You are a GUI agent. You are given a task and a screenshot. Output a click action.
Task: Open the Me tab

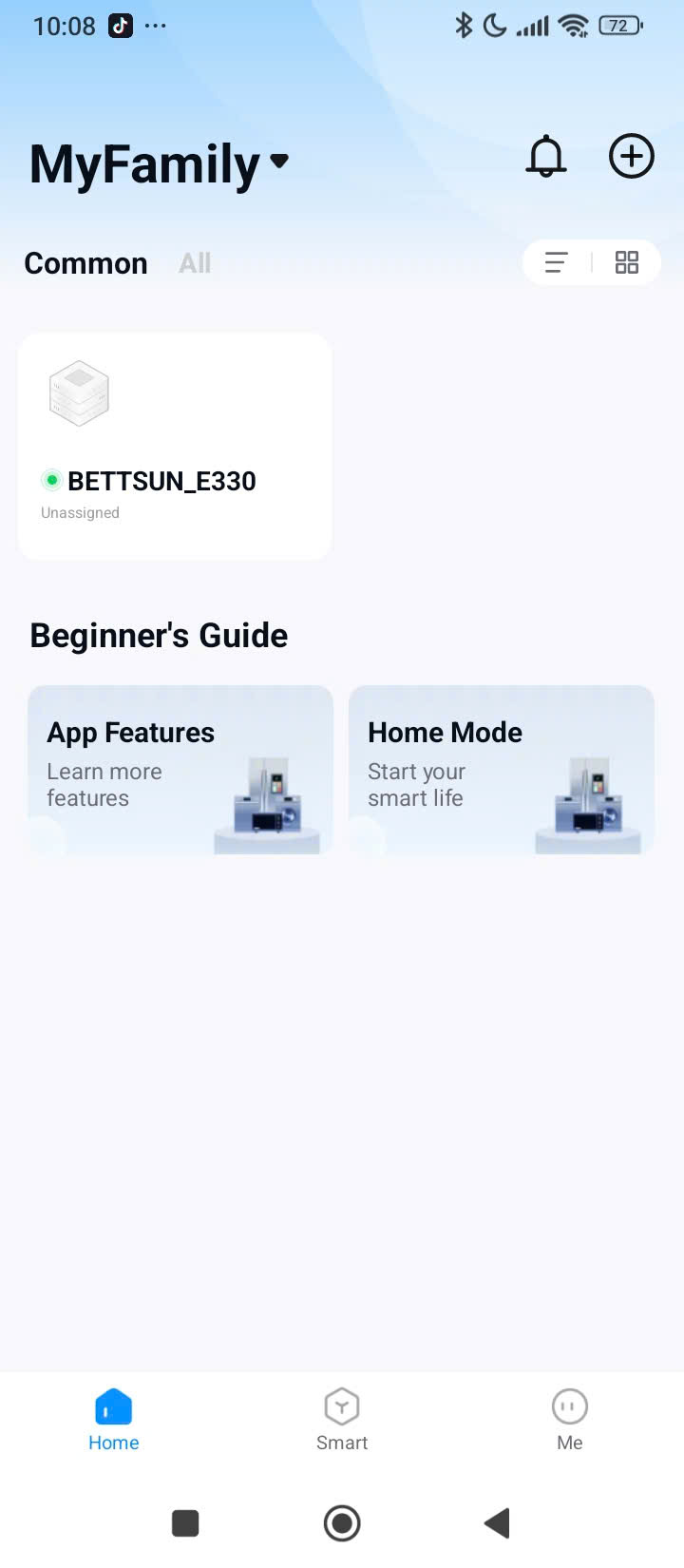tap(569, 1420)
